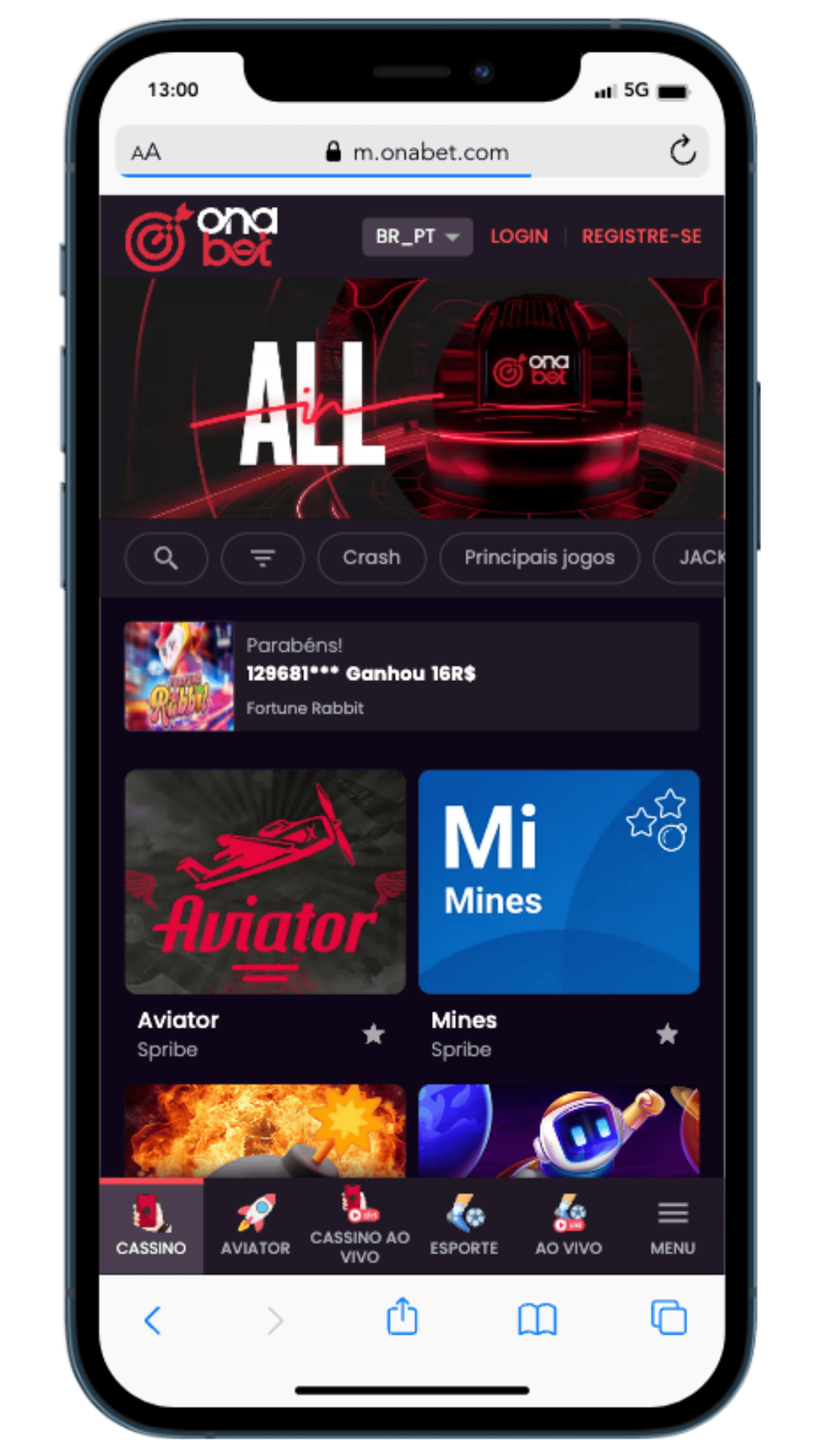819x1456 pixels.
Task: Switch to the CASSINO AO VIVO tab
Action: [359, 1226]
